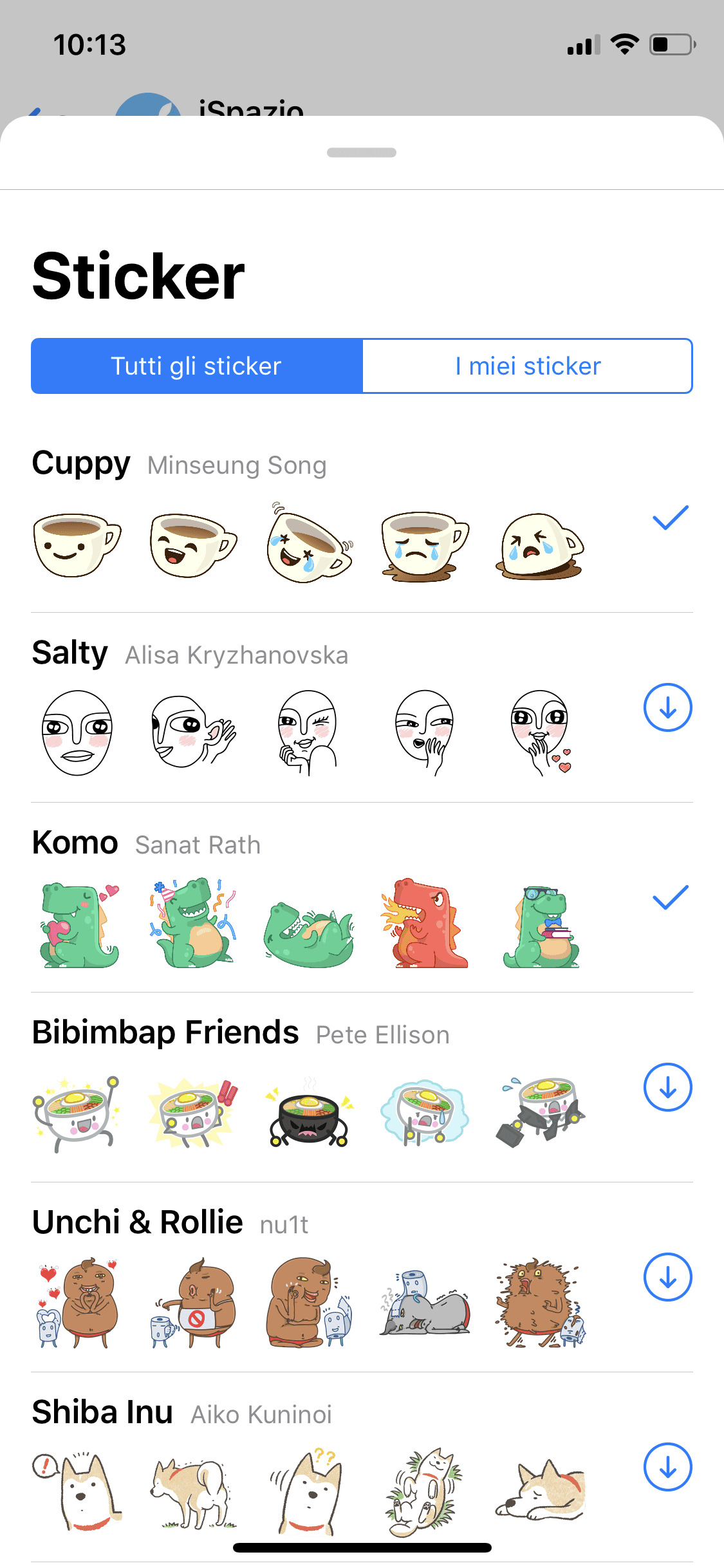Download the Unchi & Rollie sticker pack

point(668,1277)
